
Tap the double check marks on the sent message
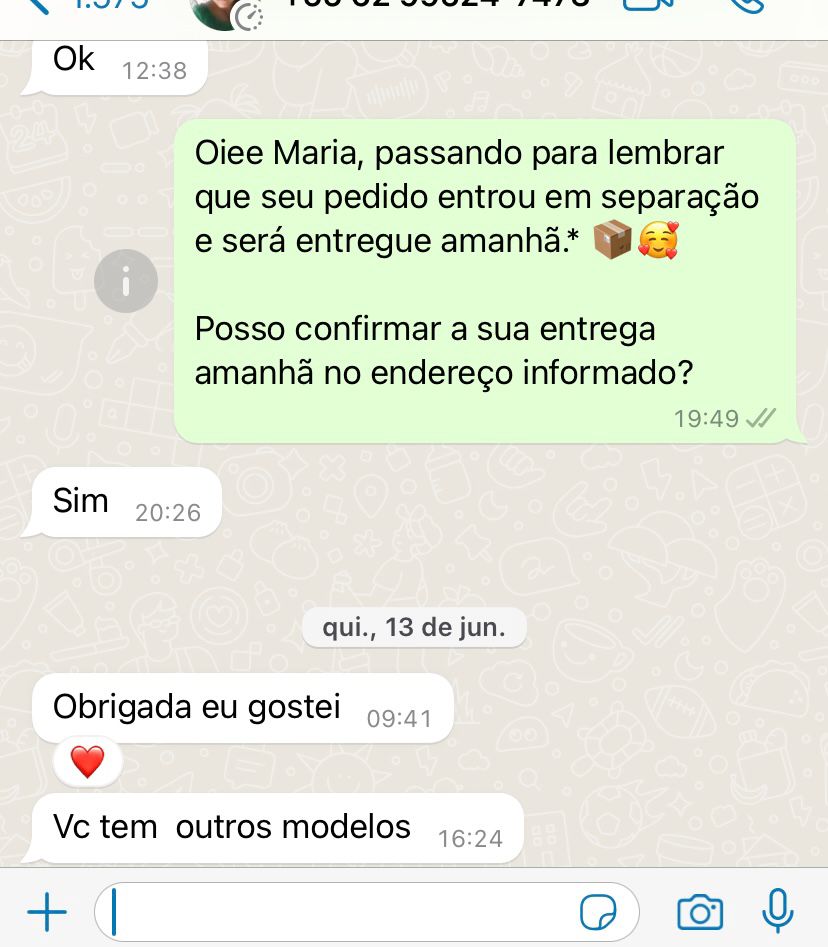[762, 419]
